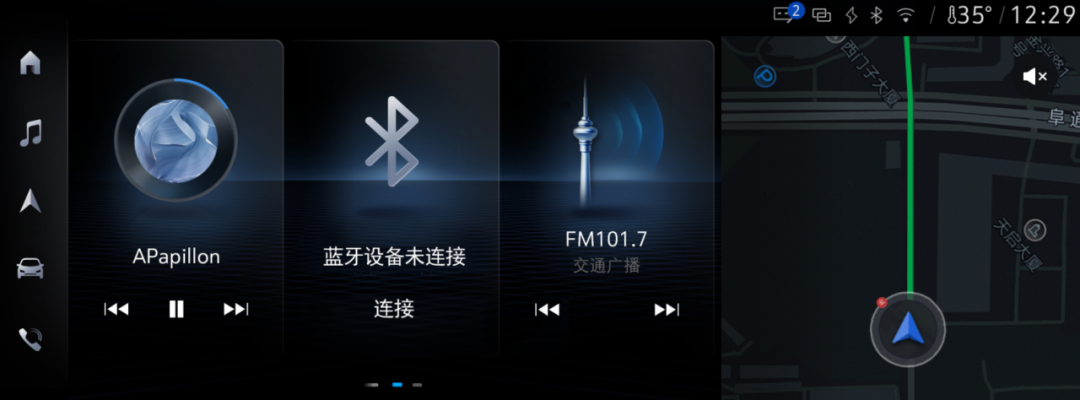Open the phone section in sidebar
The image size is (1080, 400).
coord(31,339)
